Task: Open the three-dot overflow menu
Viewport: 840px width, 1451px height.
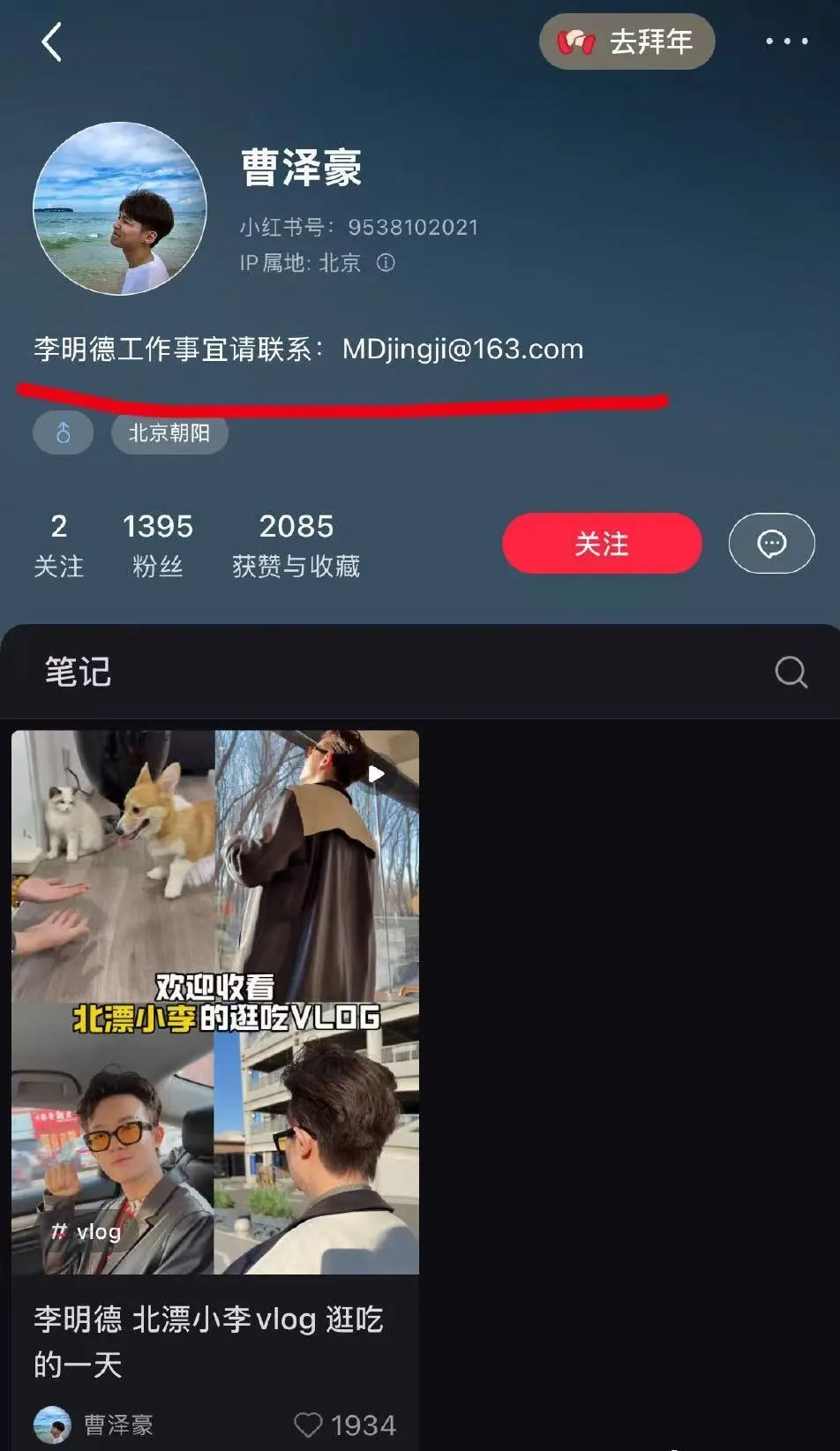Action: (786, 41)
